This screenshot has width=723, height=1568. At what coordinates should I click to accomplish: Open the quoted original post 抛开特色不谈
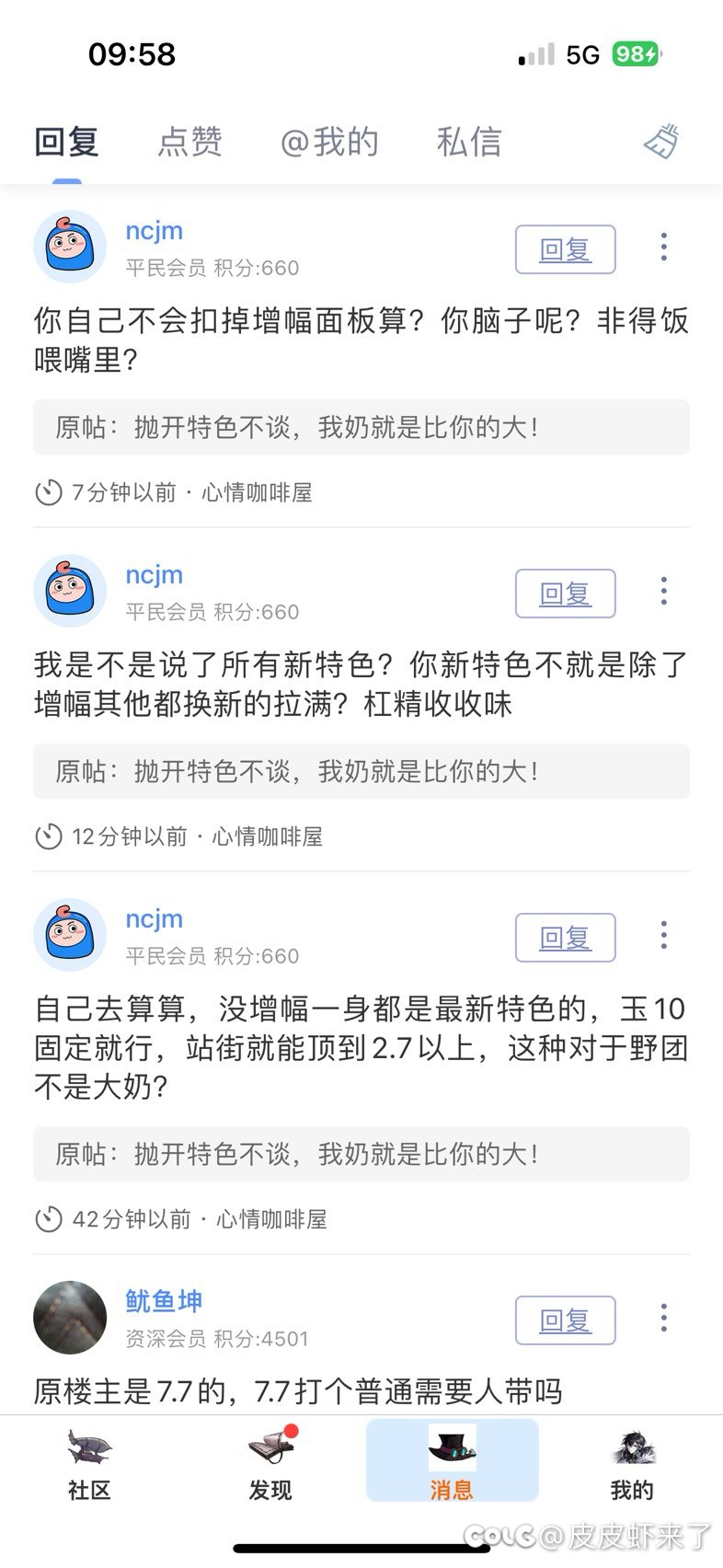361,426
